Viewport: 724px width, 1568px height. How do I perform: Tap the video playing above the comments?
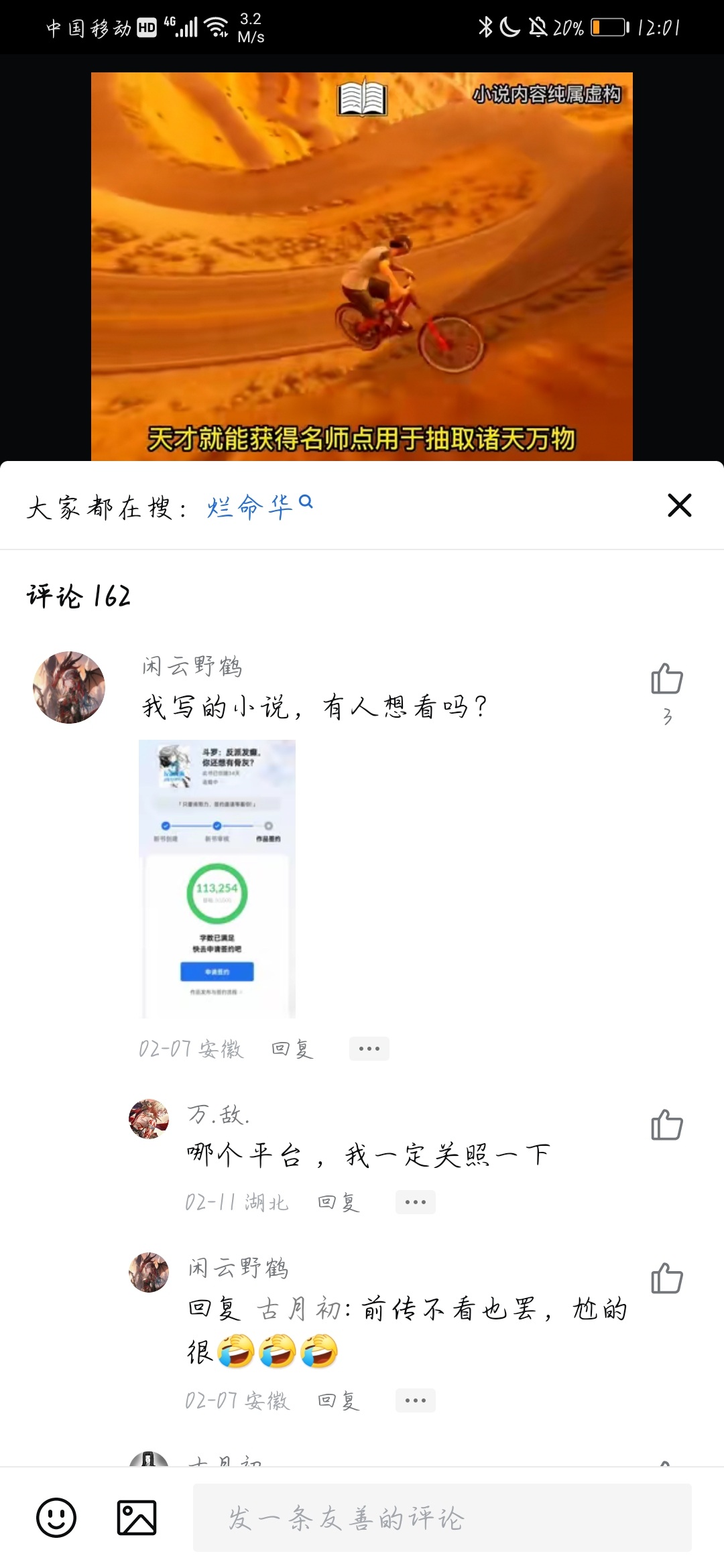362,266
